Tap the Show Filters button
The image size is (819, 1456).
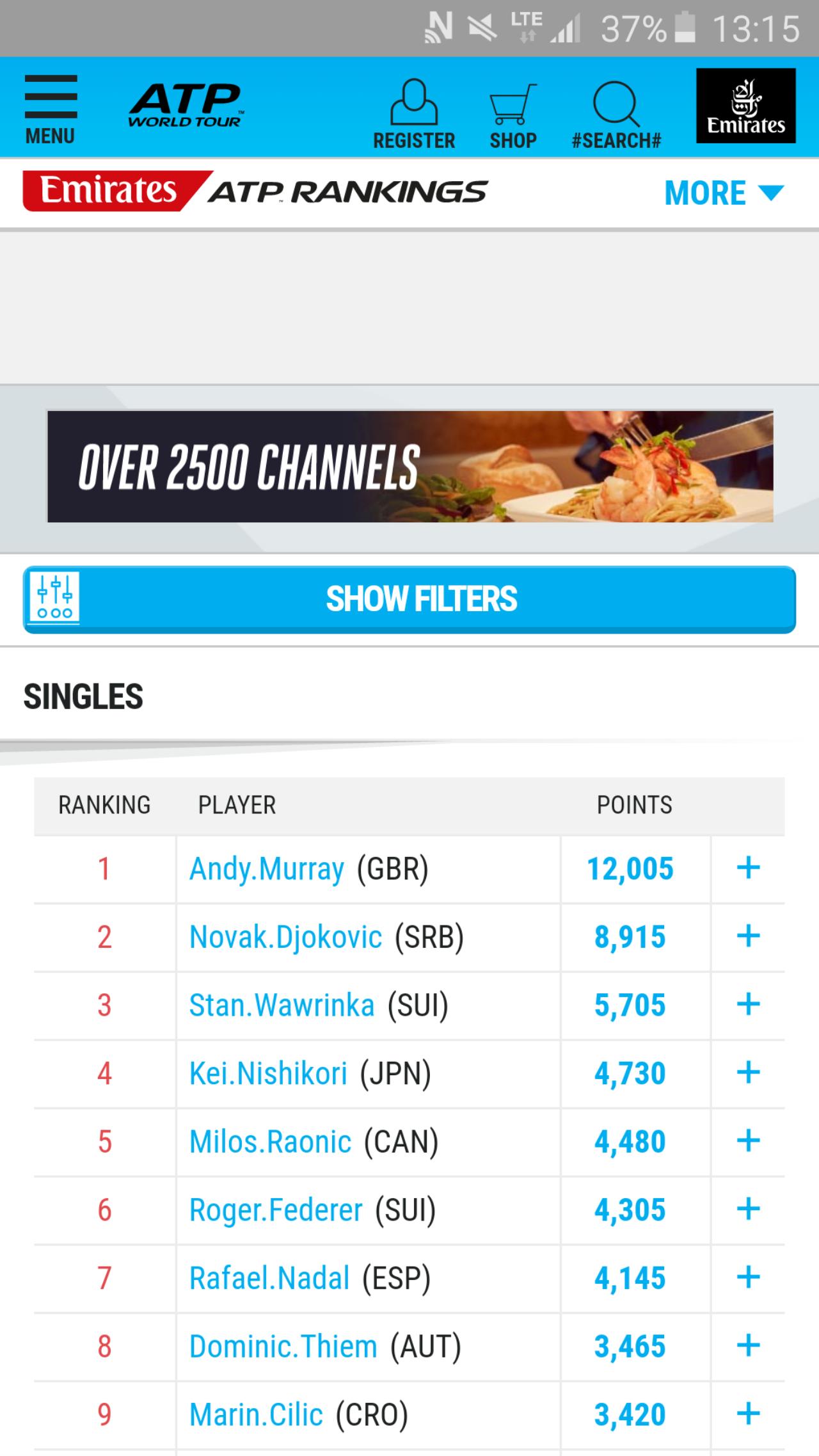tap(409, 600)
